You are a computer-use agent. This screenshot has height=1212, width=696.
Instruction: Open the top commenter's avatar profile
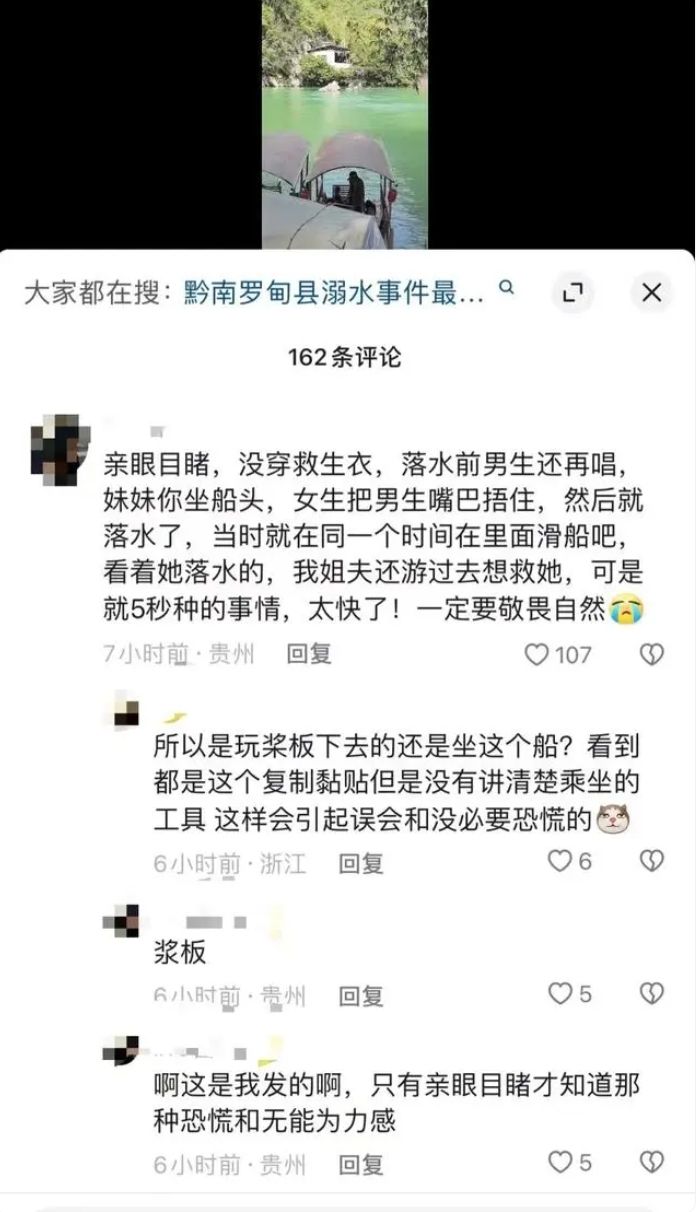(60, 450)
